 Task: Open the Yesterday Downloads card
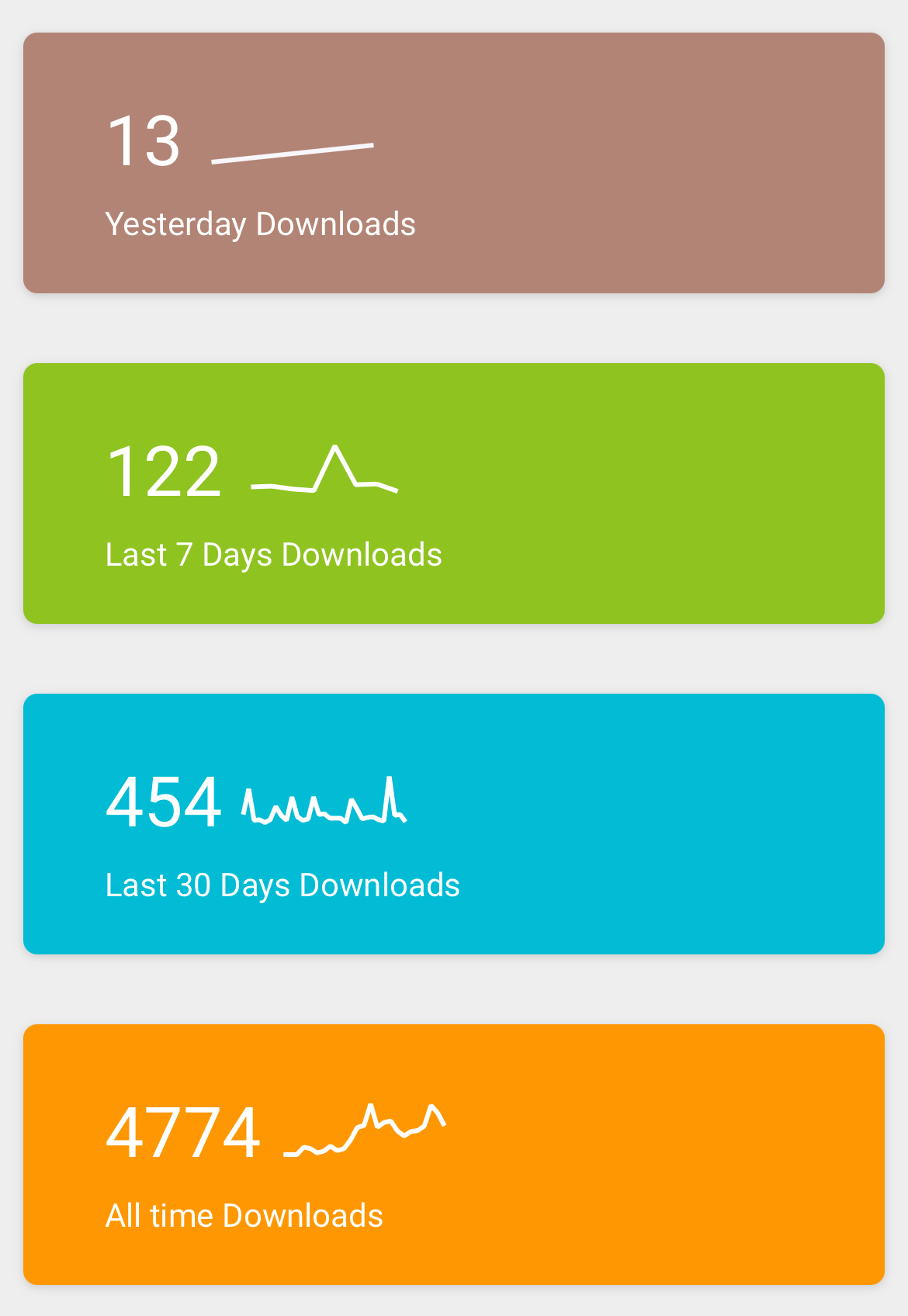click(454, 163)
